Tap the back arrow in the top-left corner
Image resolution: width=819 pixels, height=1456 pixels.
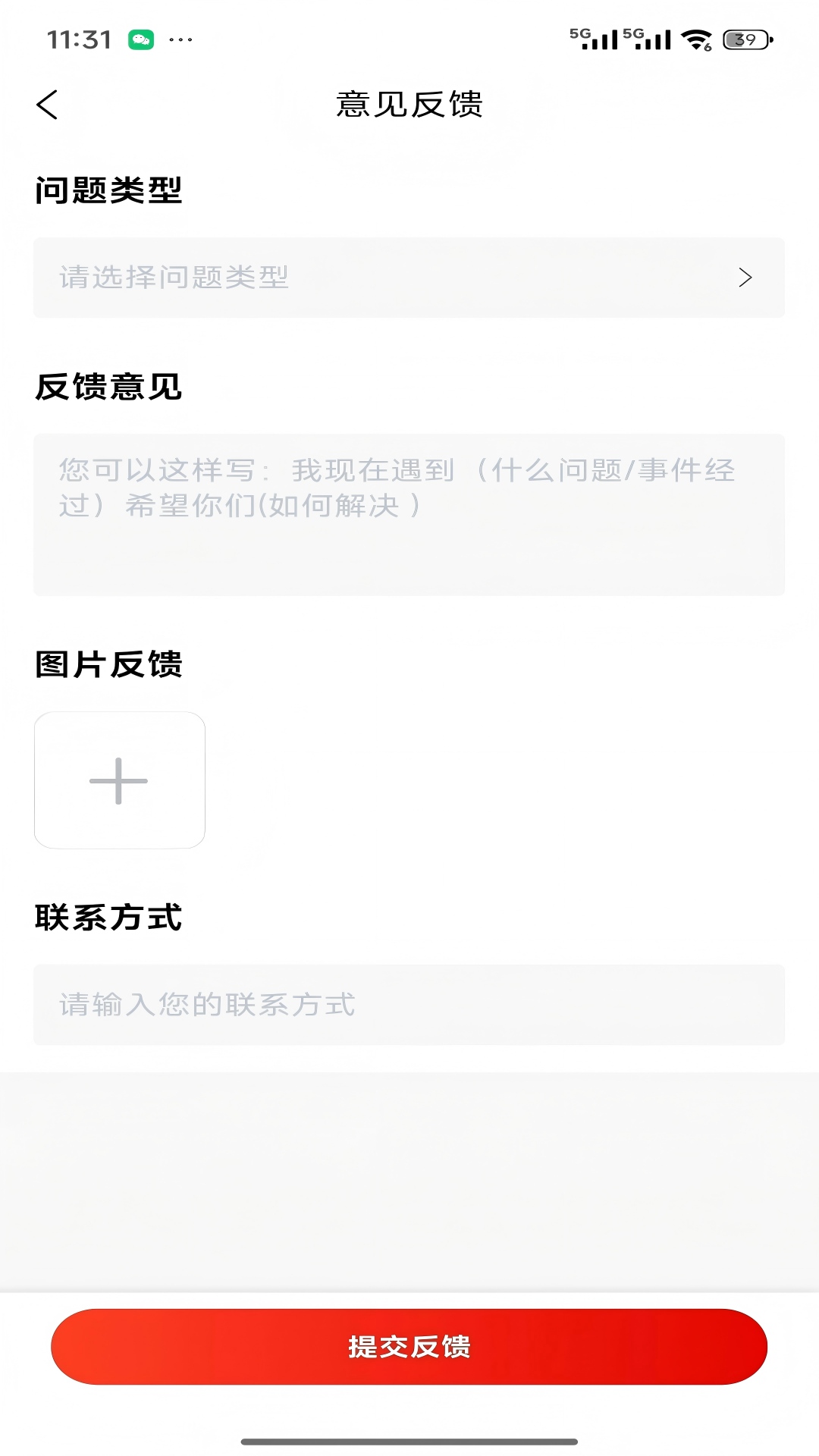(x=48, y=105)
